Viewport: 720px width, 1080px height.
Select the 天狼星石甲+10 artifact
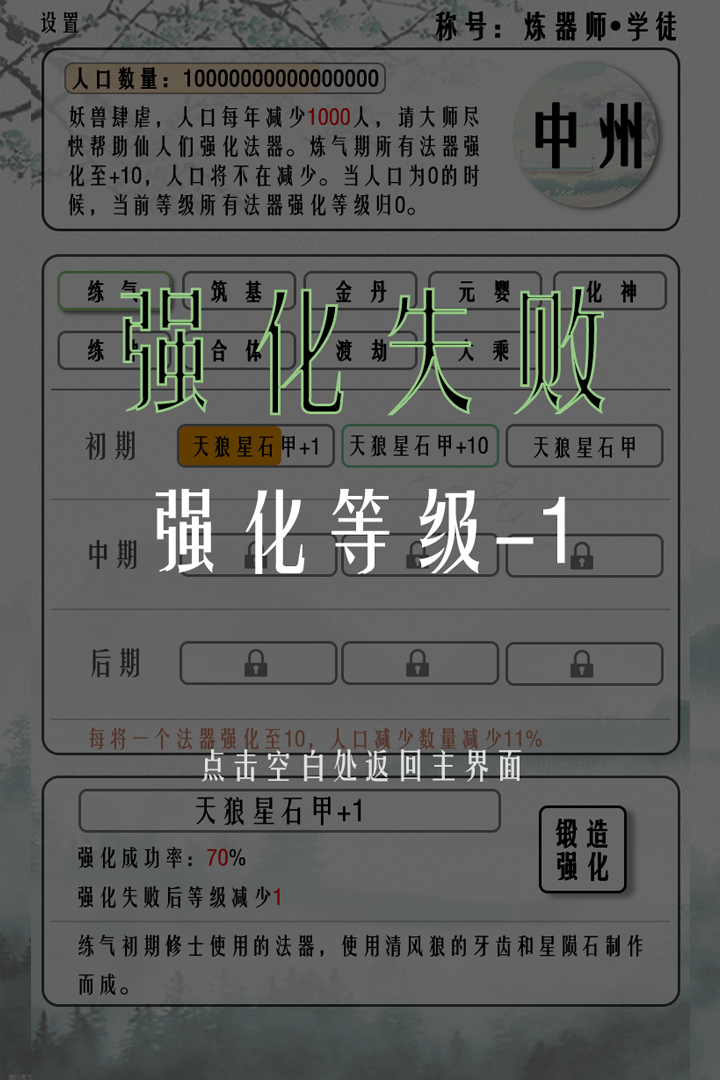click(x=420, y=446)
